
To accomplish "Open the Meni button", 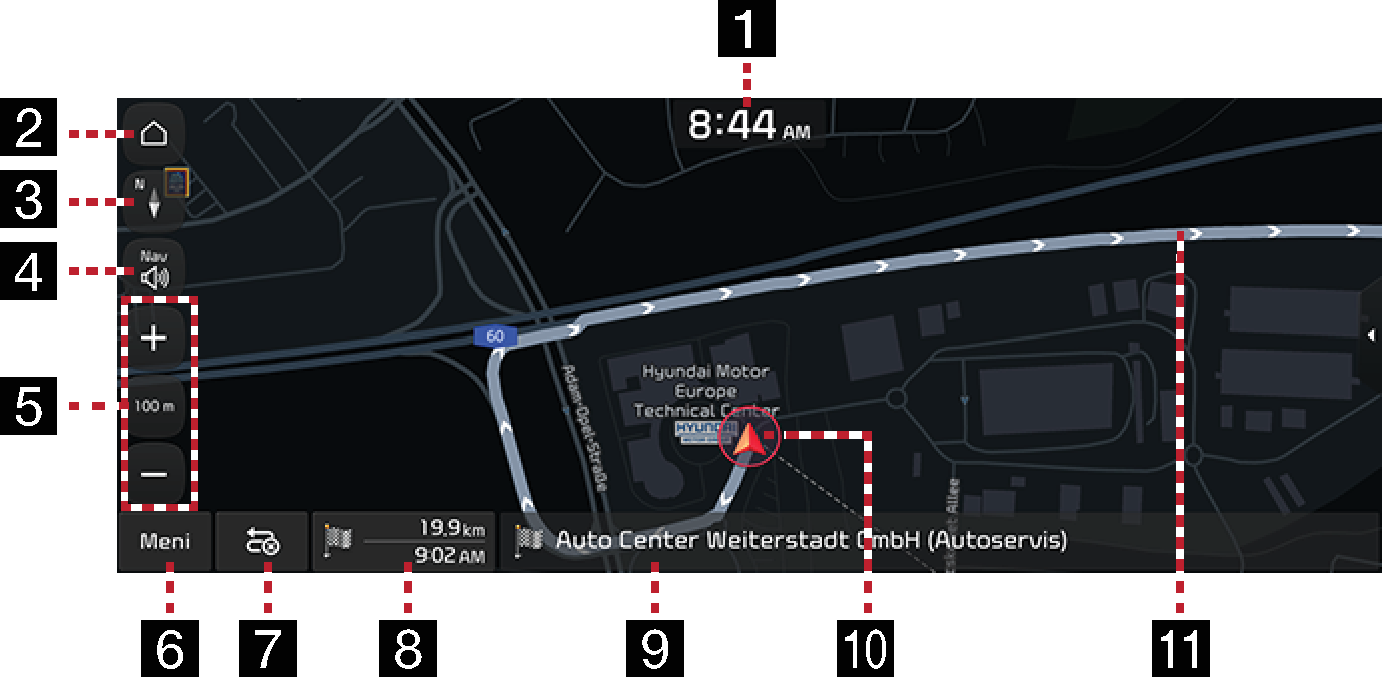I will point(165,542).
